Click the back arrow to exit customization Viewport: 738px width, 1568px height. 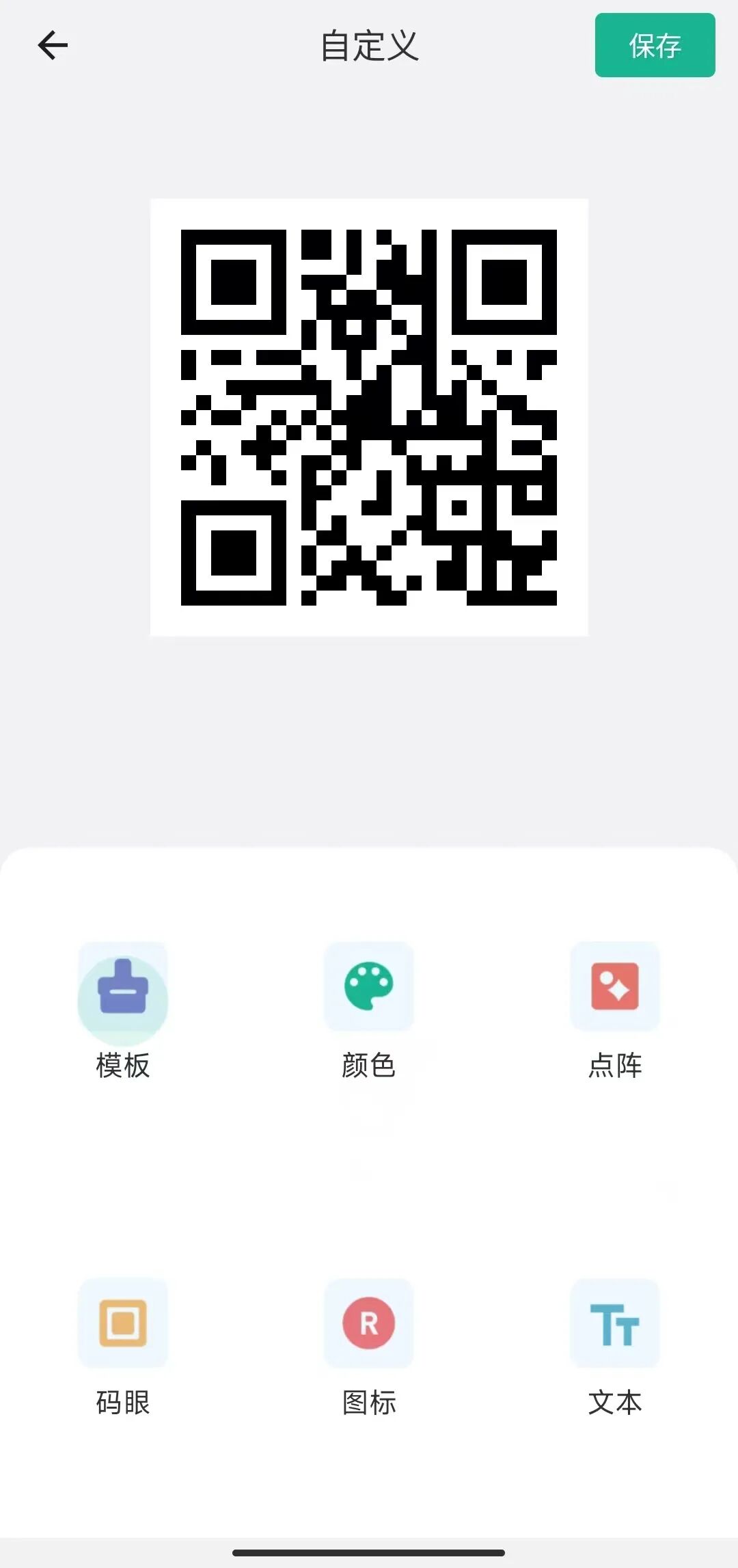[x=53, y=45]
